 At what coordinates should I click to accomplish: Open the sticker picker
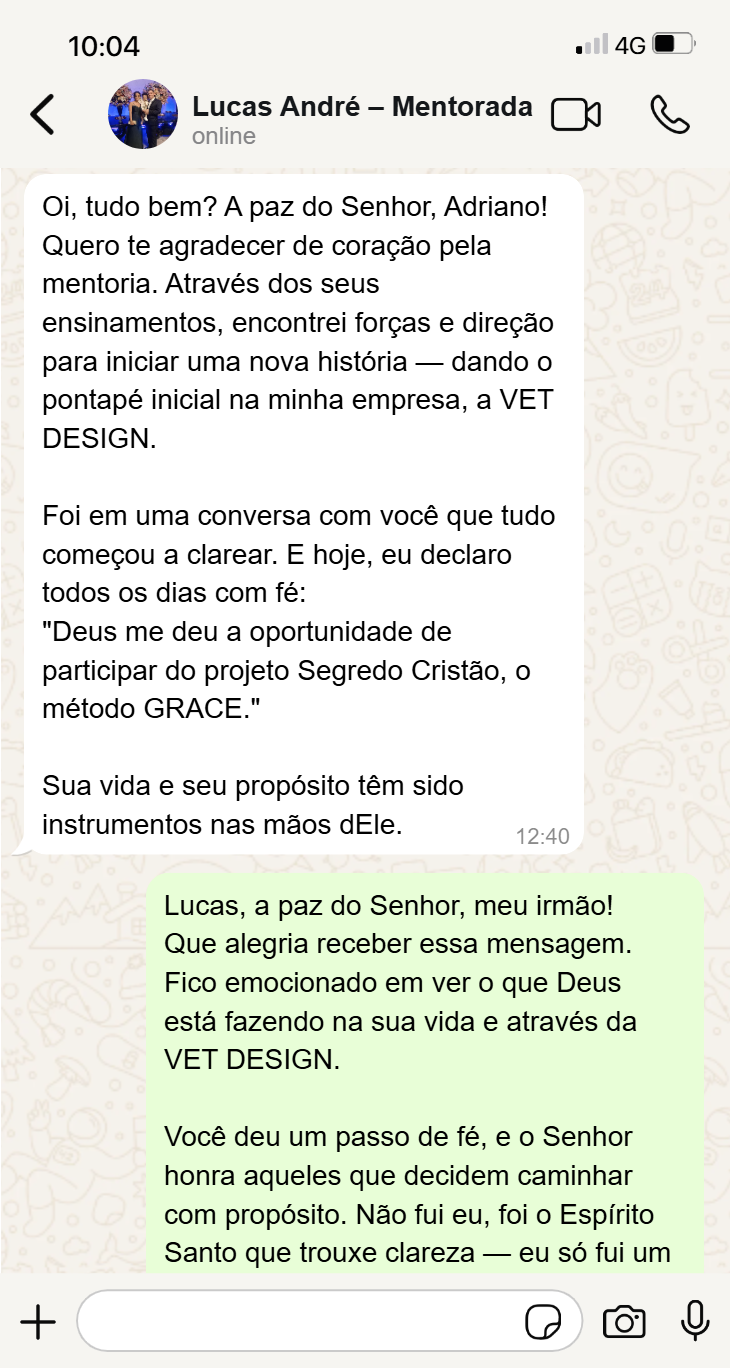[x=544, y=1322]
